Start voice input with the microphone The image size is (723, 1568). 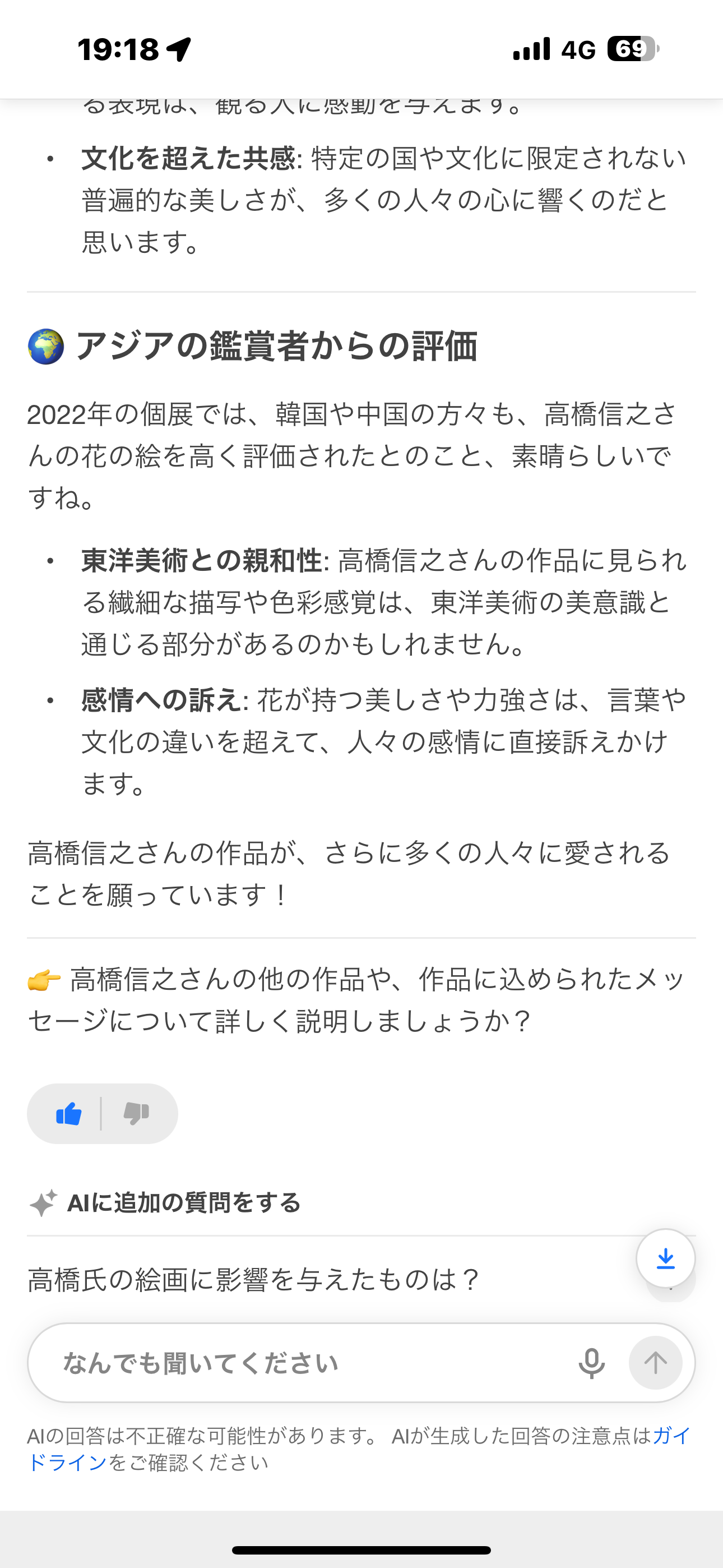click(591, 1363)
